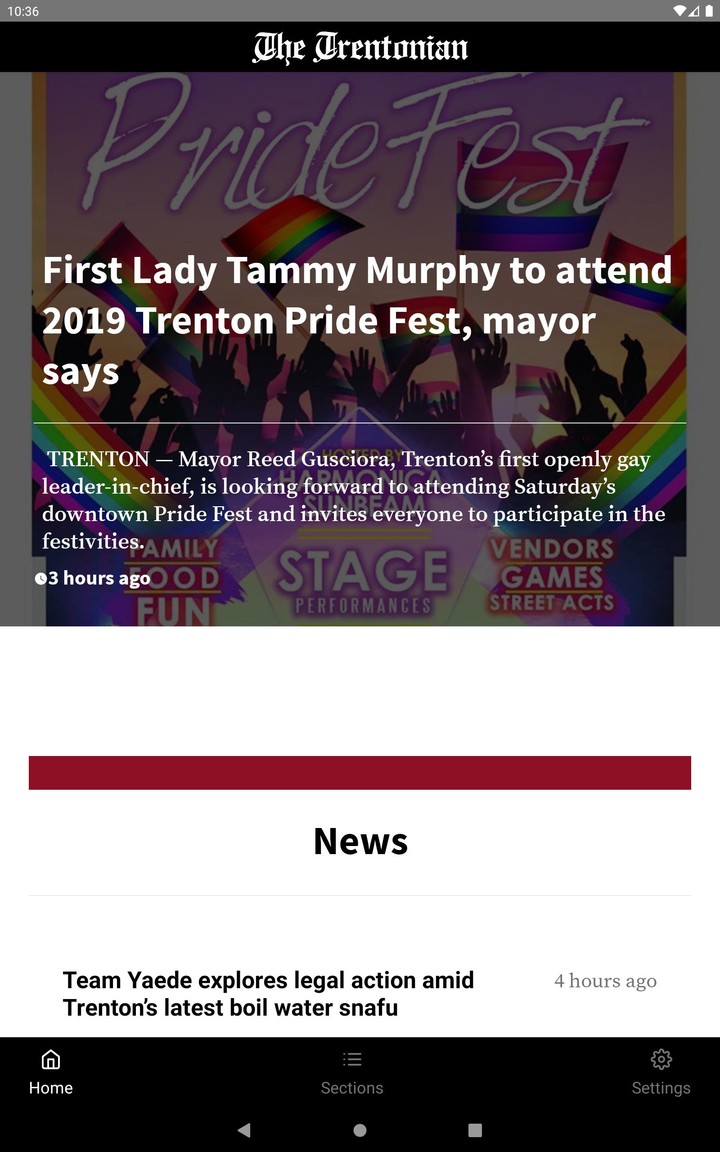This screenshot has width=720, height=1152.
Task: Open the Pride Fest featured article
Action: [357, 320]
